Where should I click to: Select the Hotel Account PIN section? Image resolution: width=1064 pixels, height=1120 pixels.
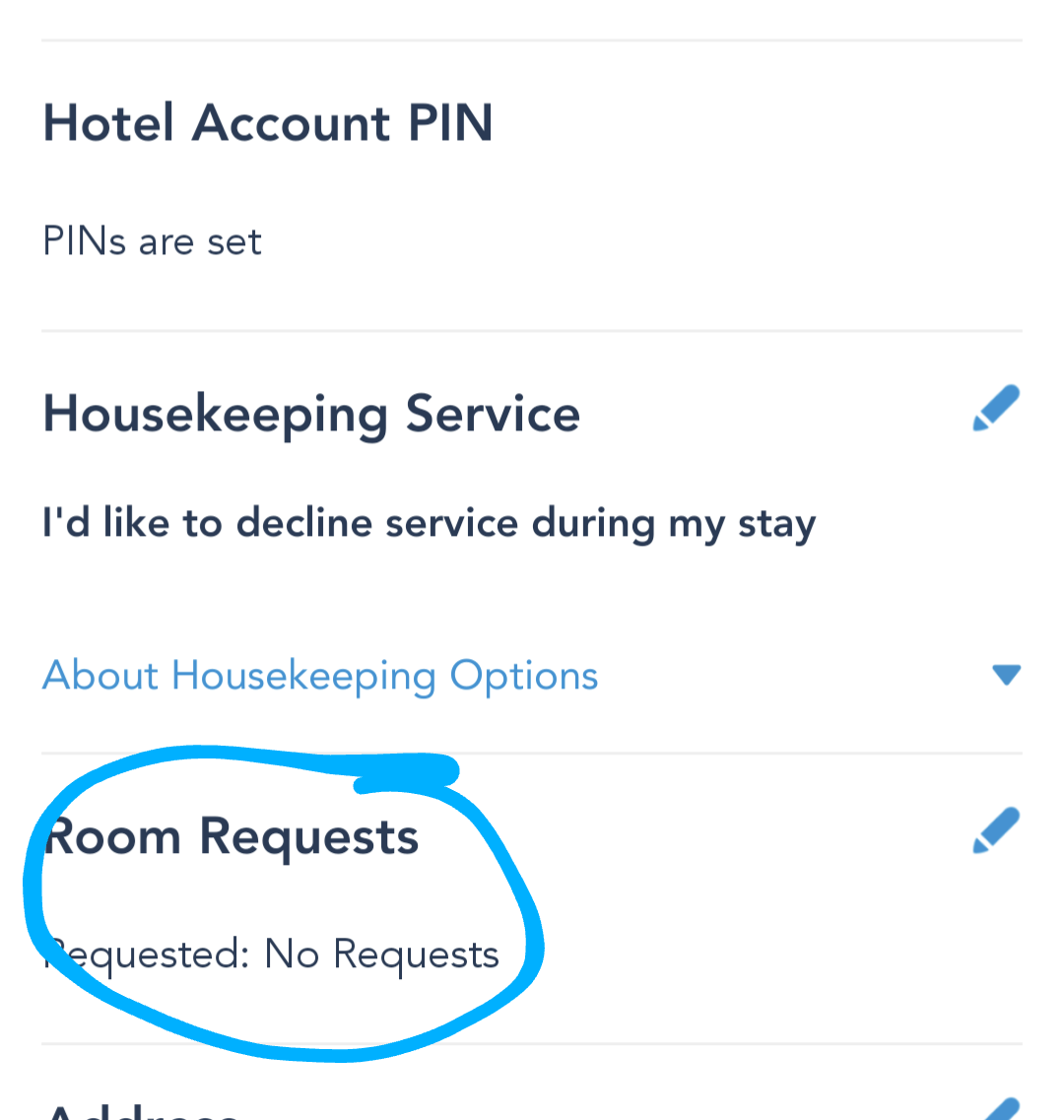(267, 122)
